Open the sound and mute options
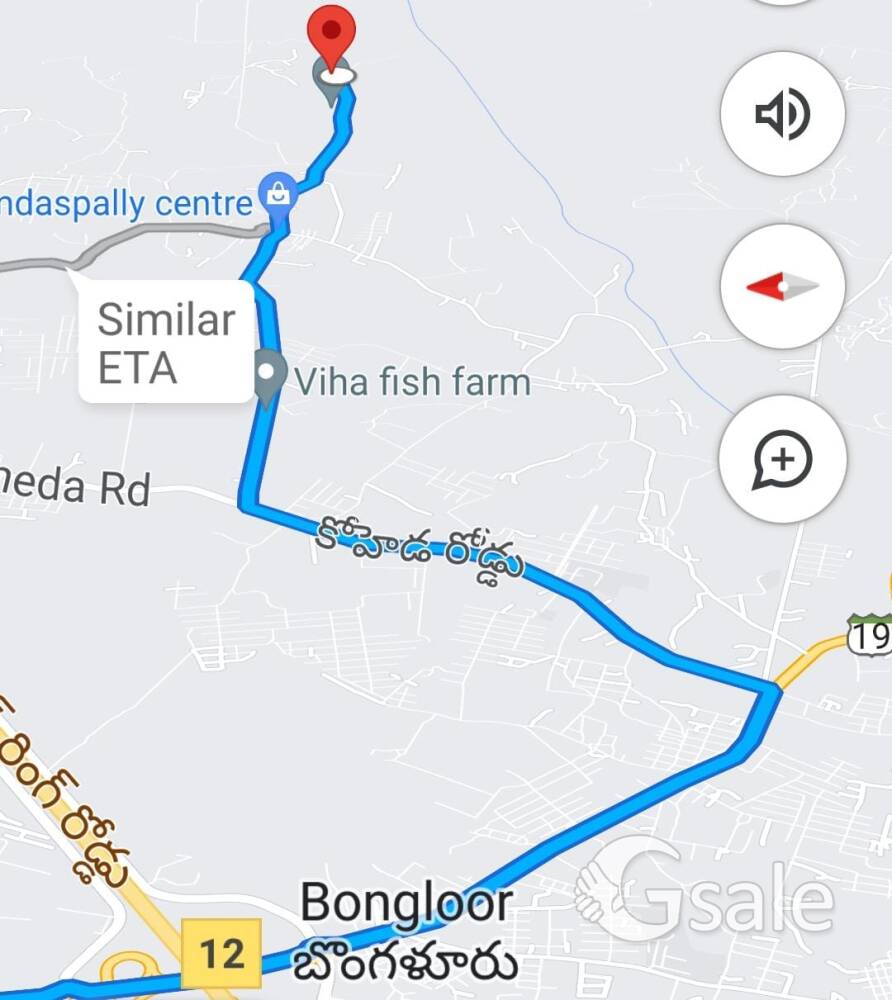This screenshot has height=1000, width=892. tap(782, 113)
